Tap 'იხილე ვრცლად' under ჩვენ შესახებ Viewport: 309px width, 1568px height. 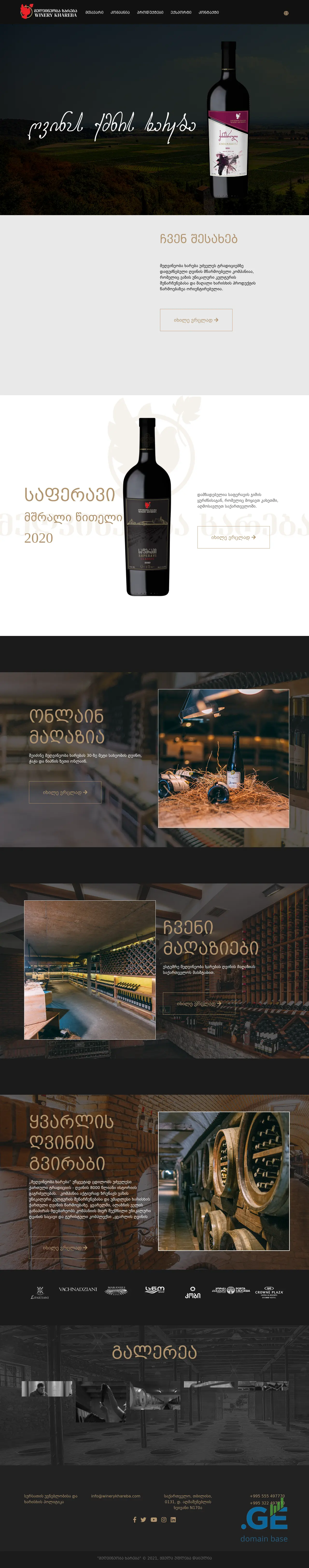(196, 320)
